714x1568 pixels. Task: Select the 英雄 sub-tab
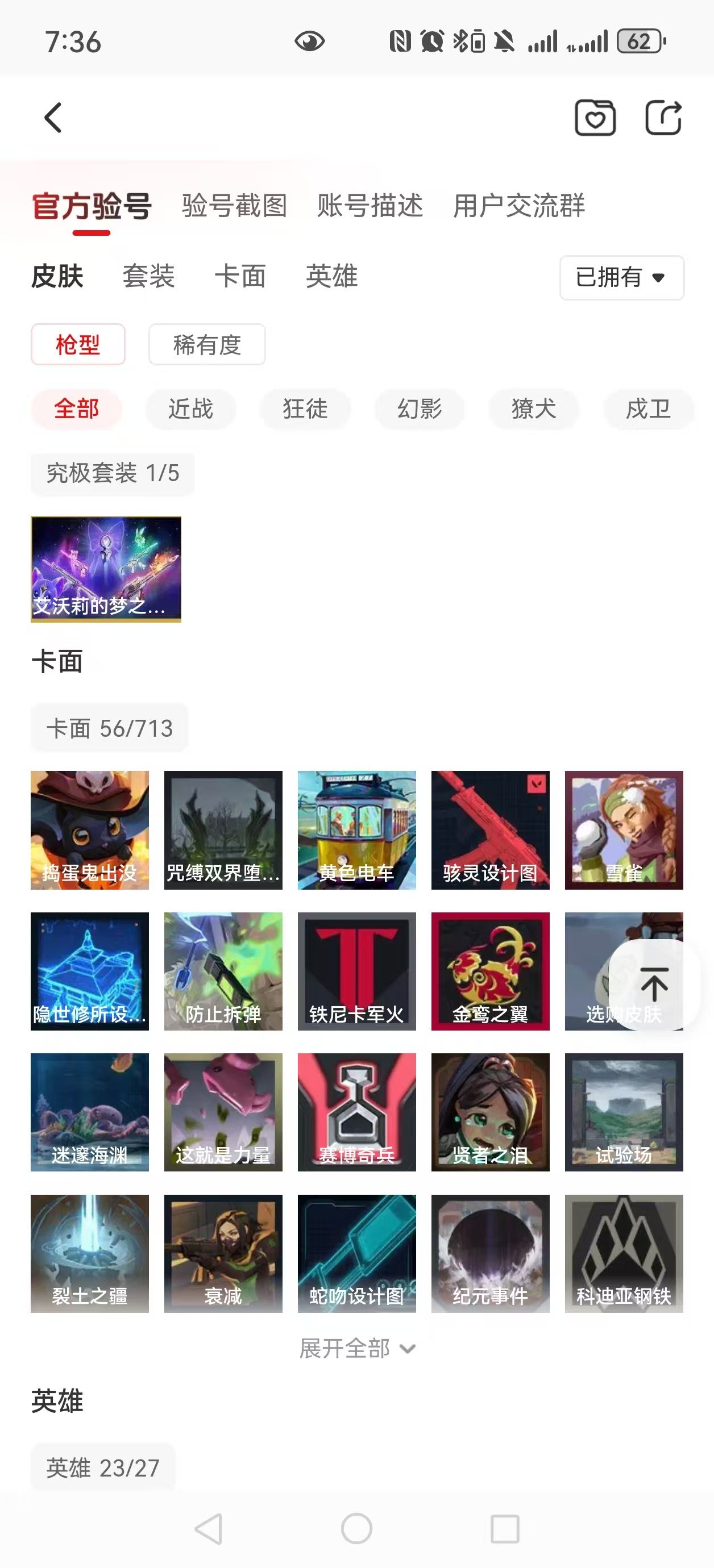tap(331, 276)
